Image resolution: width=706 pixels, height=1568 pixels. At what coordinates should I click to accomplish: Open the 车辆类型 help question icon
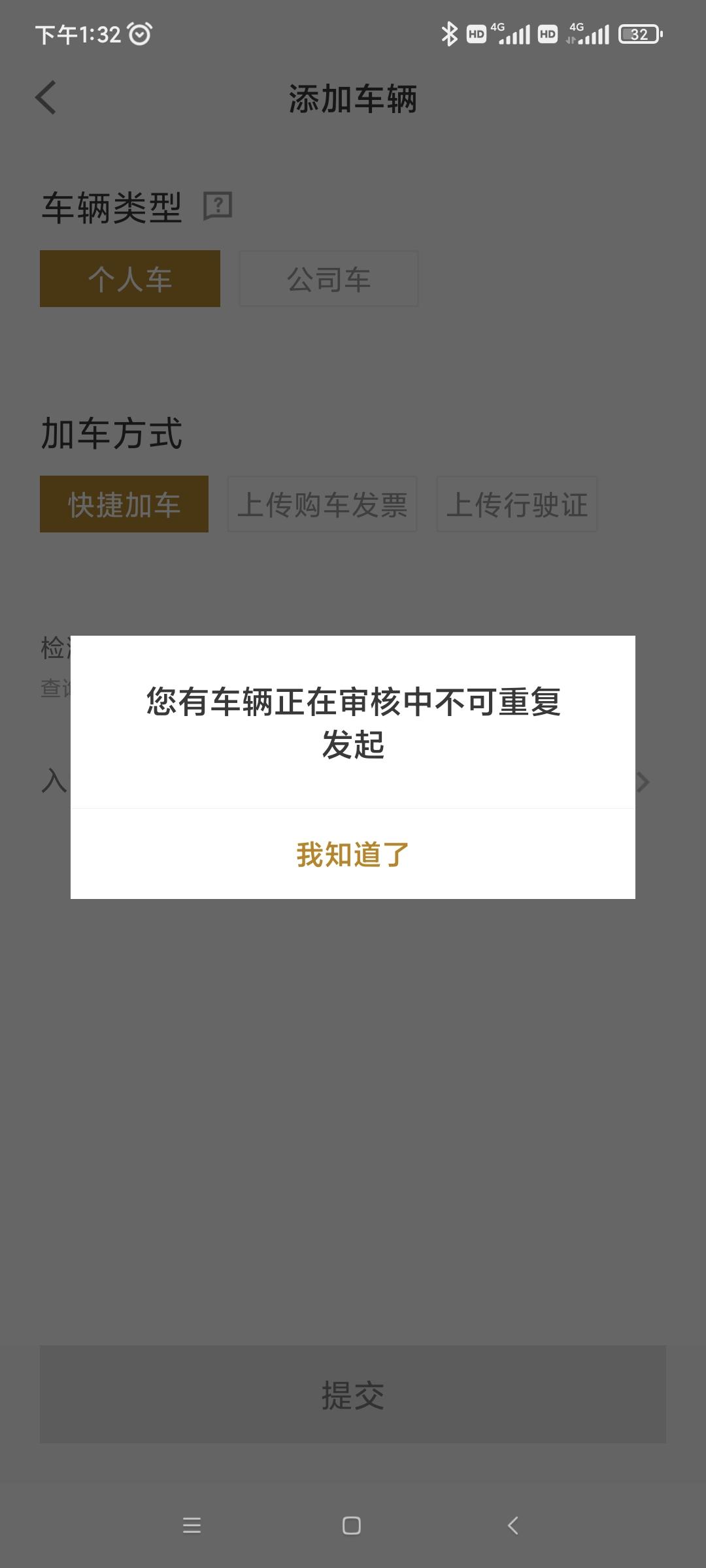pyautogui.click(x=218, y=206)
